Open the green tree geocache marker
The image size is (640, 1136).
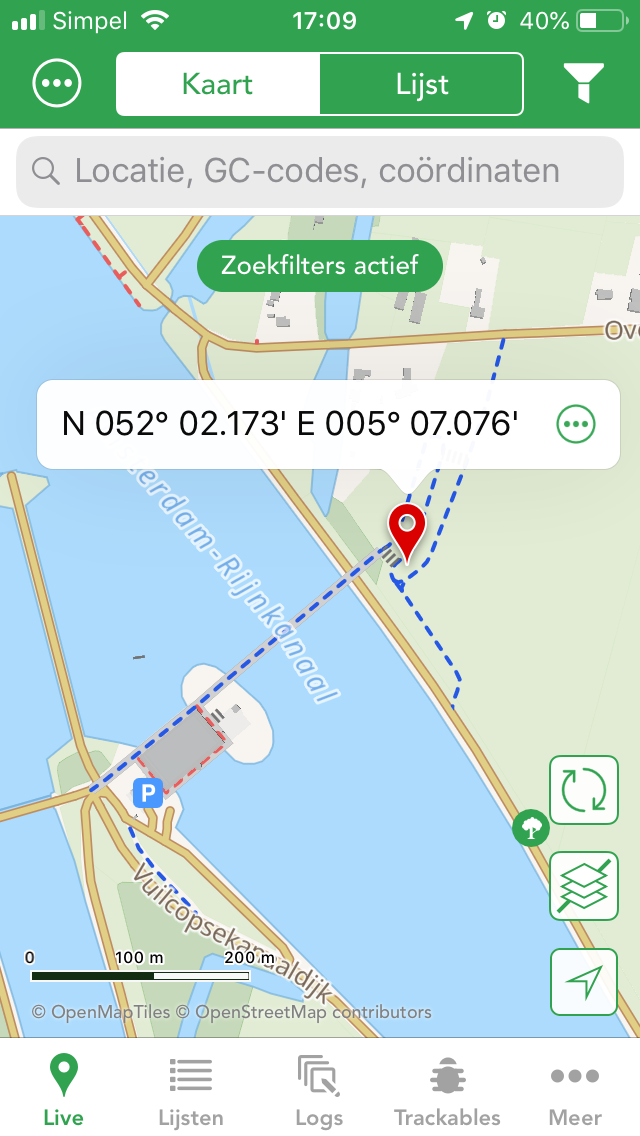point(531,827)
